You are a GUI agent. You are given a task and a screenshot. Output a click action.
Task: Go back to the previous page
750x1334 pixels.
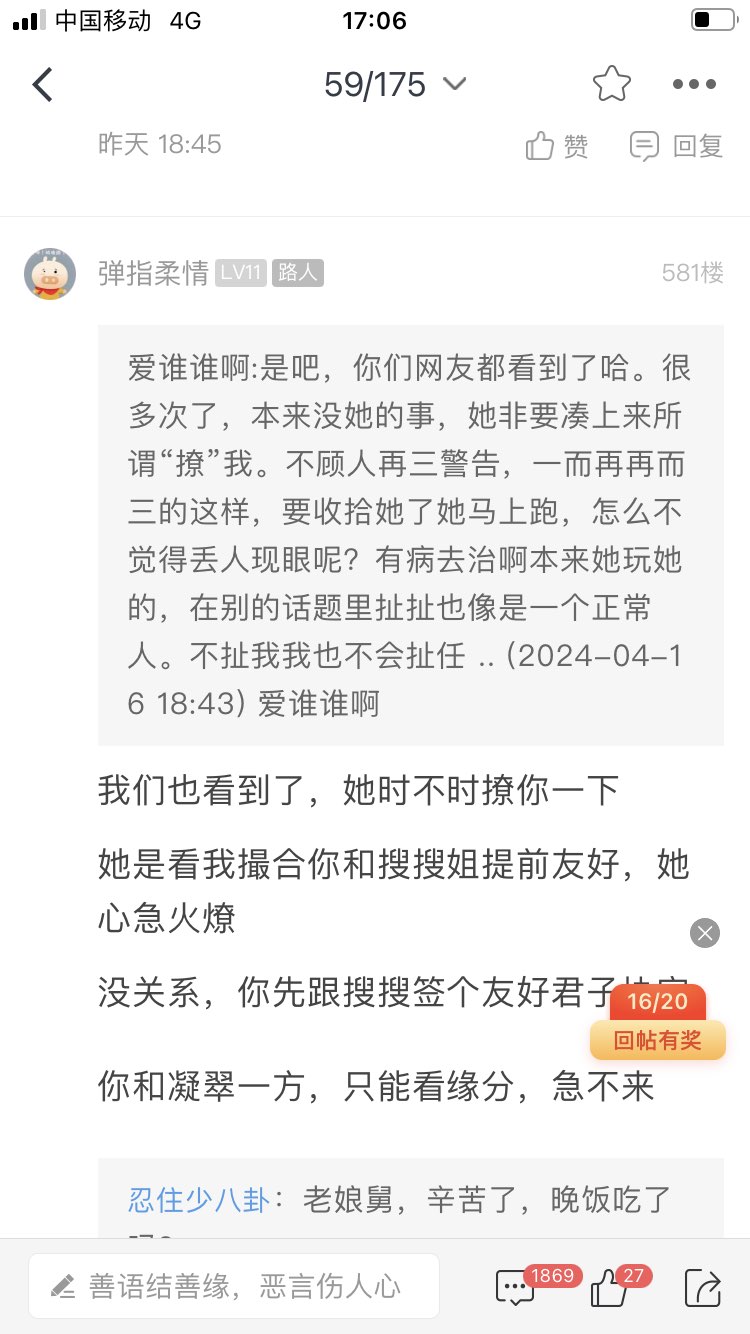point(42,85)
